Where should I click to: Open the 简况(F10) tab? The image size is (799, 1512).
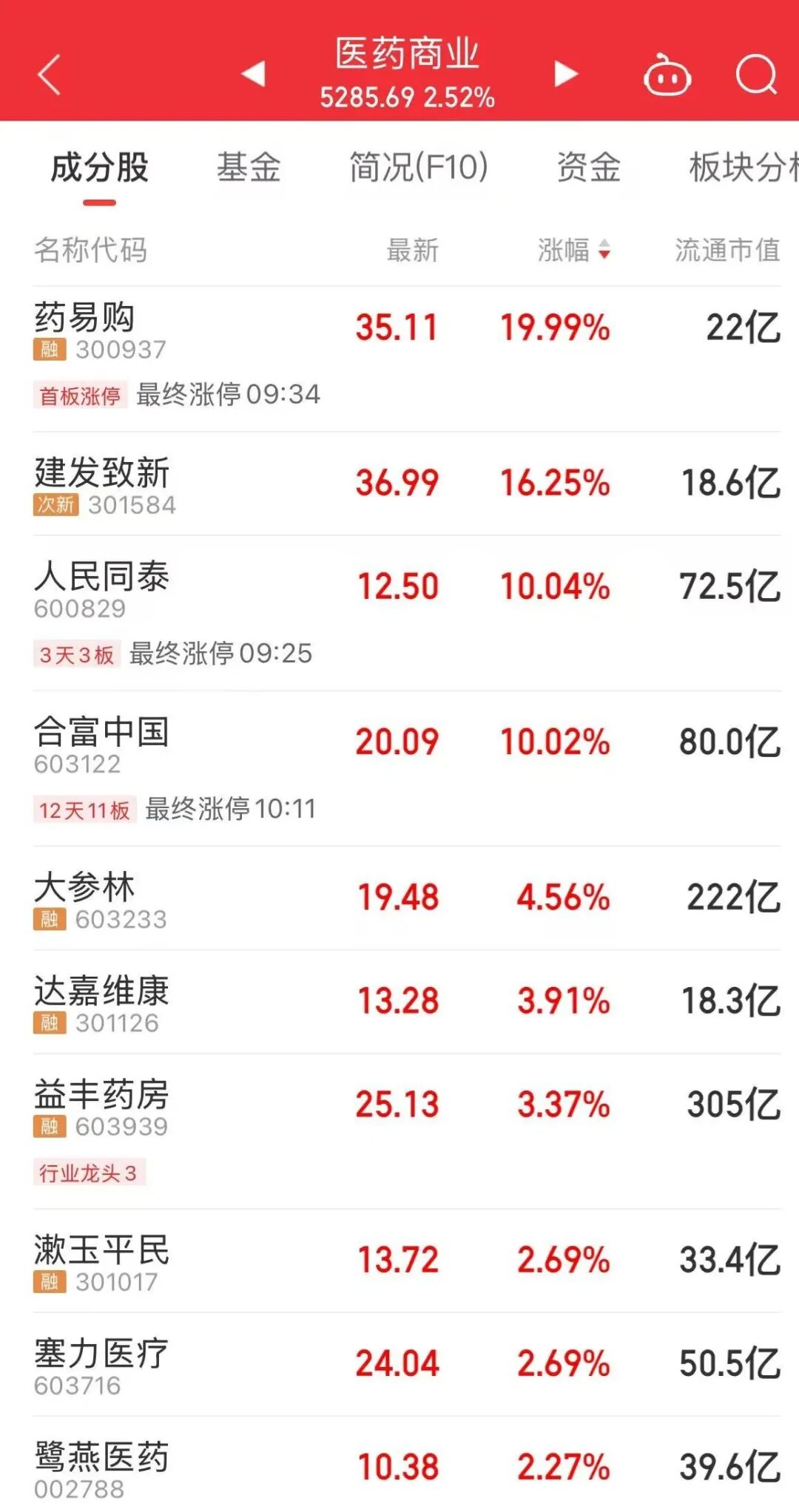pyautogui.click(x=418, y=169)
